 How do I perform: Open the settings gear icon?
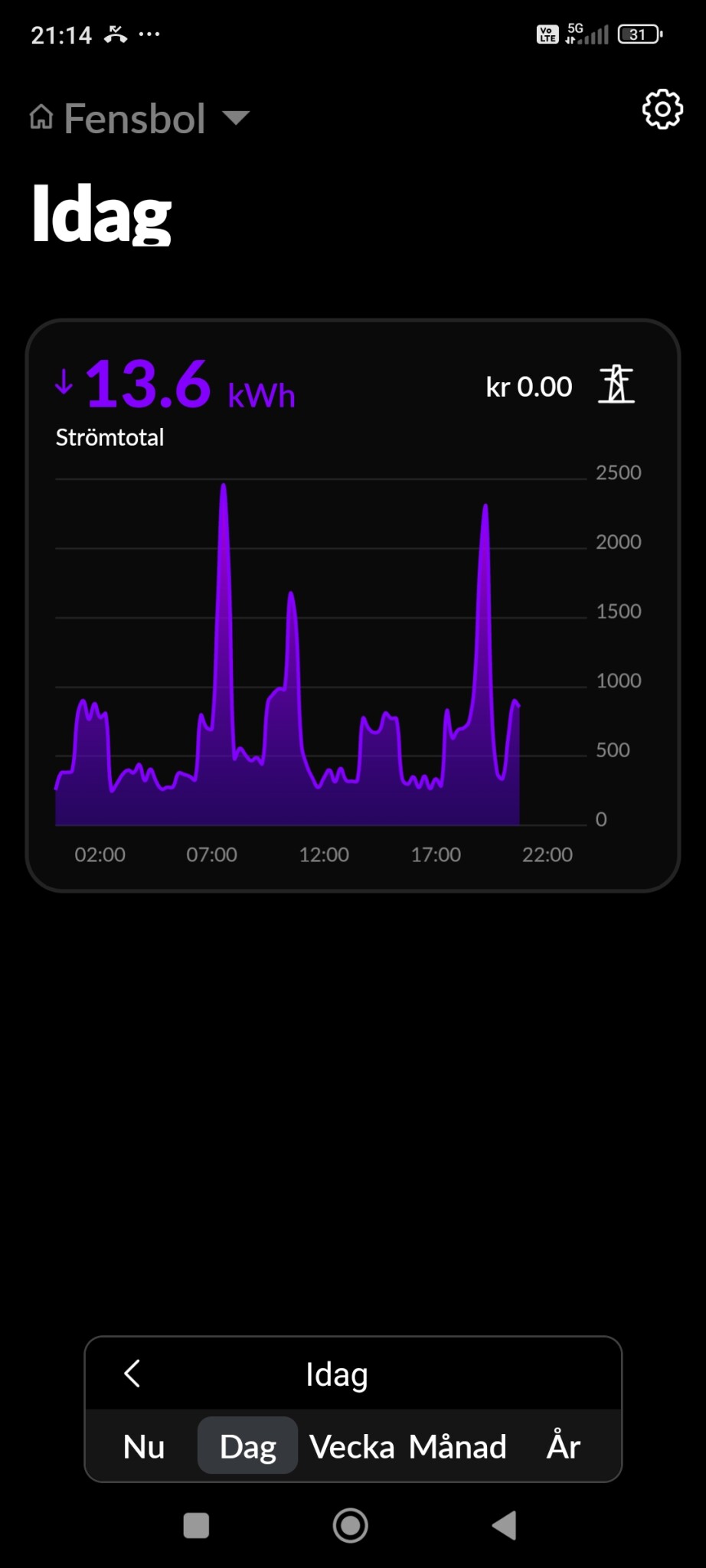click(662, 109)
